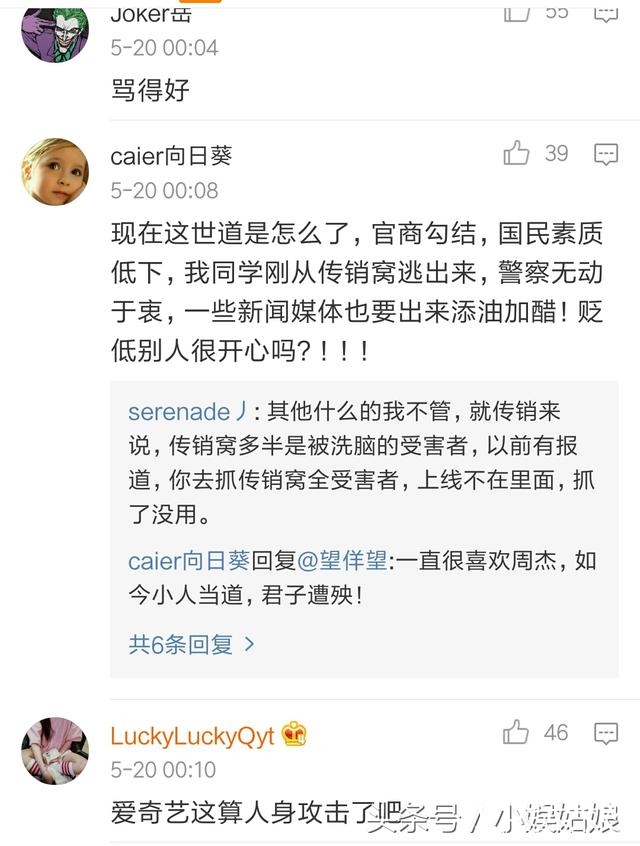The image size is (640, 846).
Task: Like Joker岳's comment
Action: 516,10
